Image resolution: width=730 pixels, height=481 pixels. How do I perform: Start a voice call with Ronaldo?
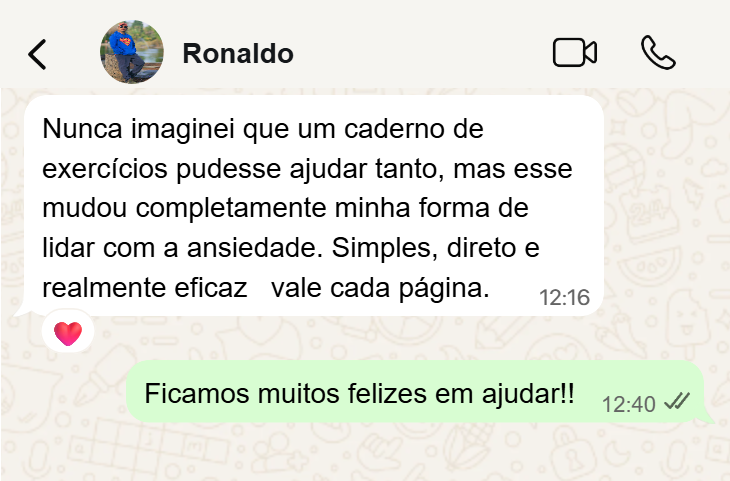pos(658,53)
